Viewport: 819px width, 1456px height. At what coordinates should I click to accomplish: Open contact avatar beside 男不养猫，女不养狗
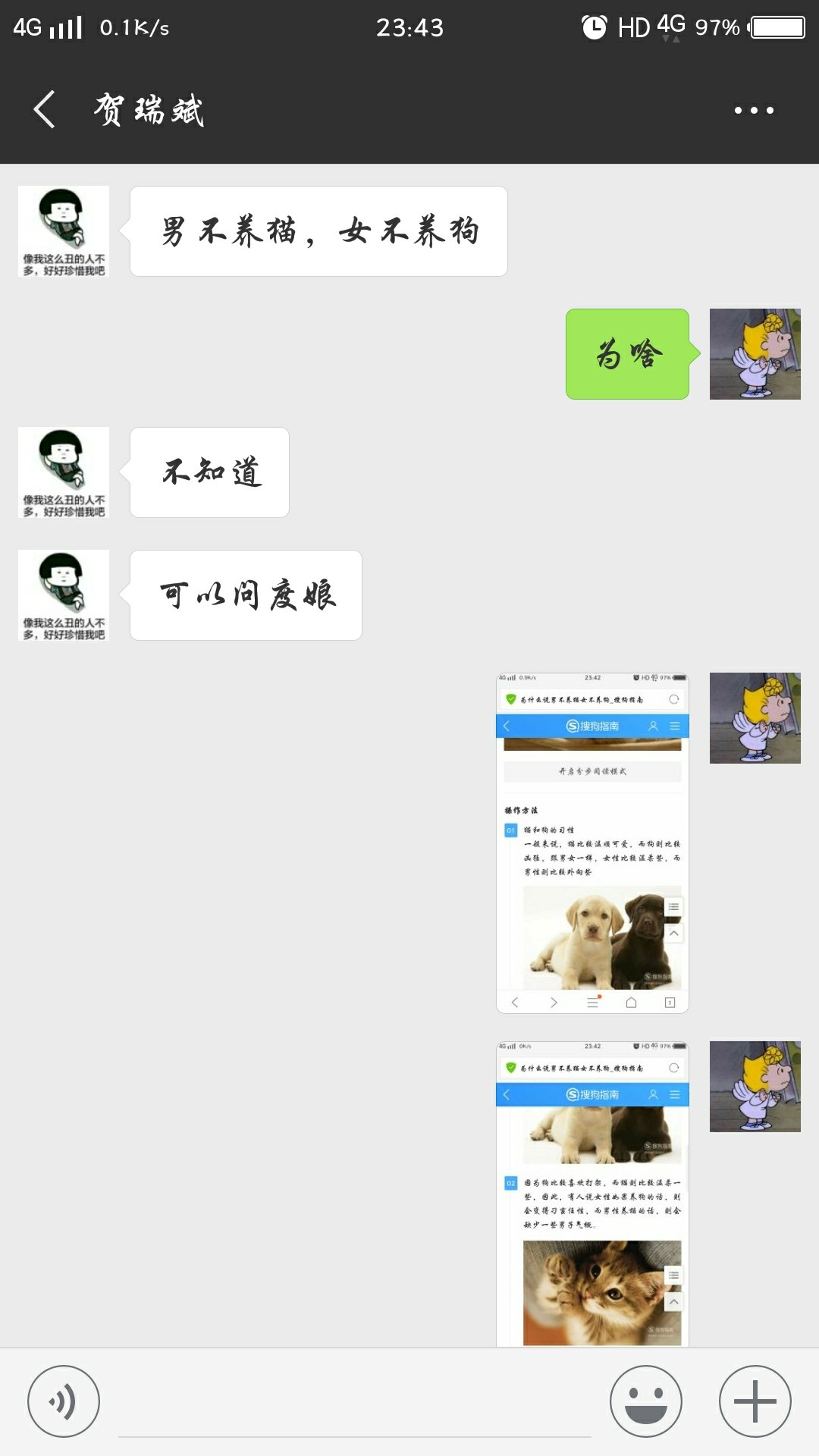[x=64, y=231]
